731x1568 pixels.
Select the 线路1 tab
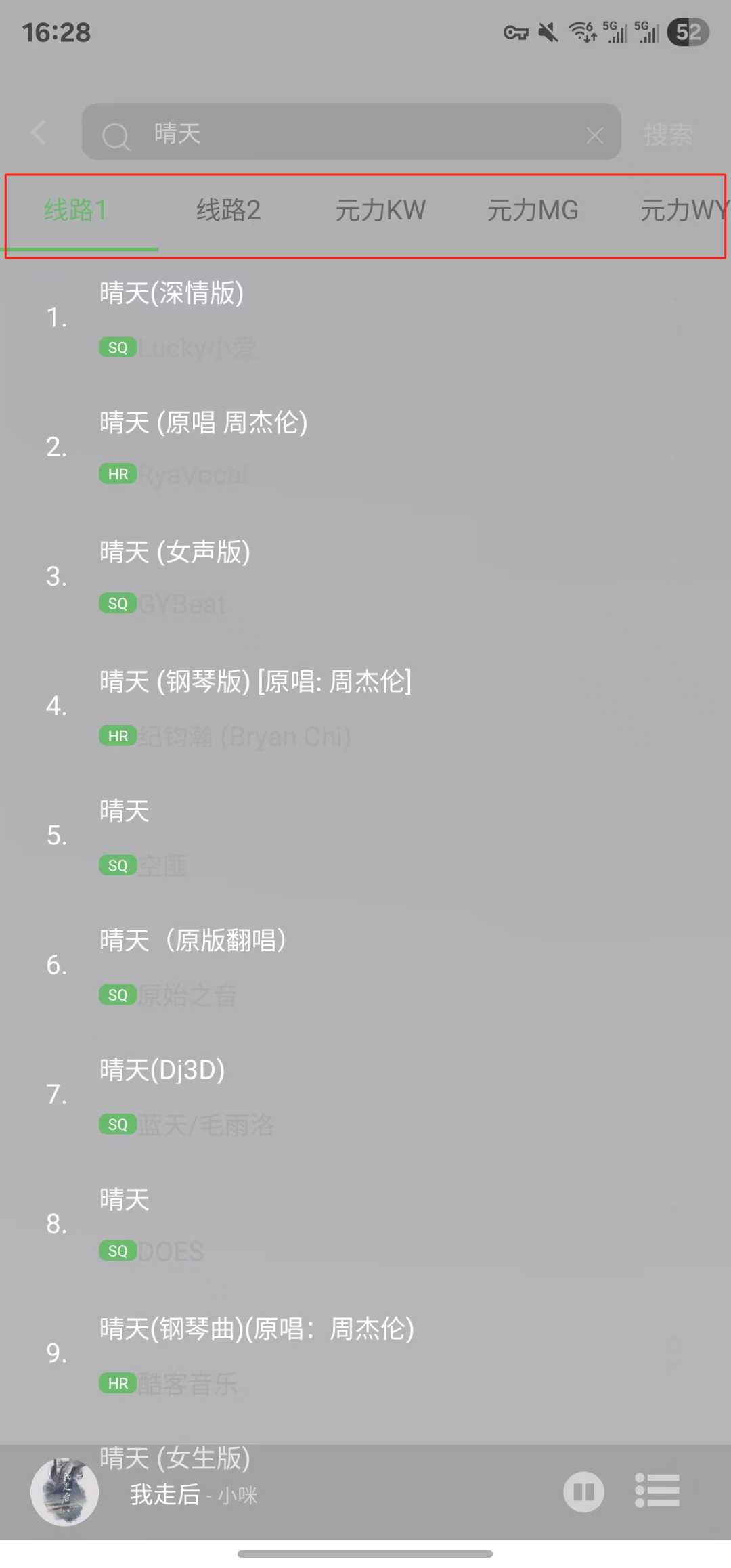pyautogui.click(x=76, y=211)
